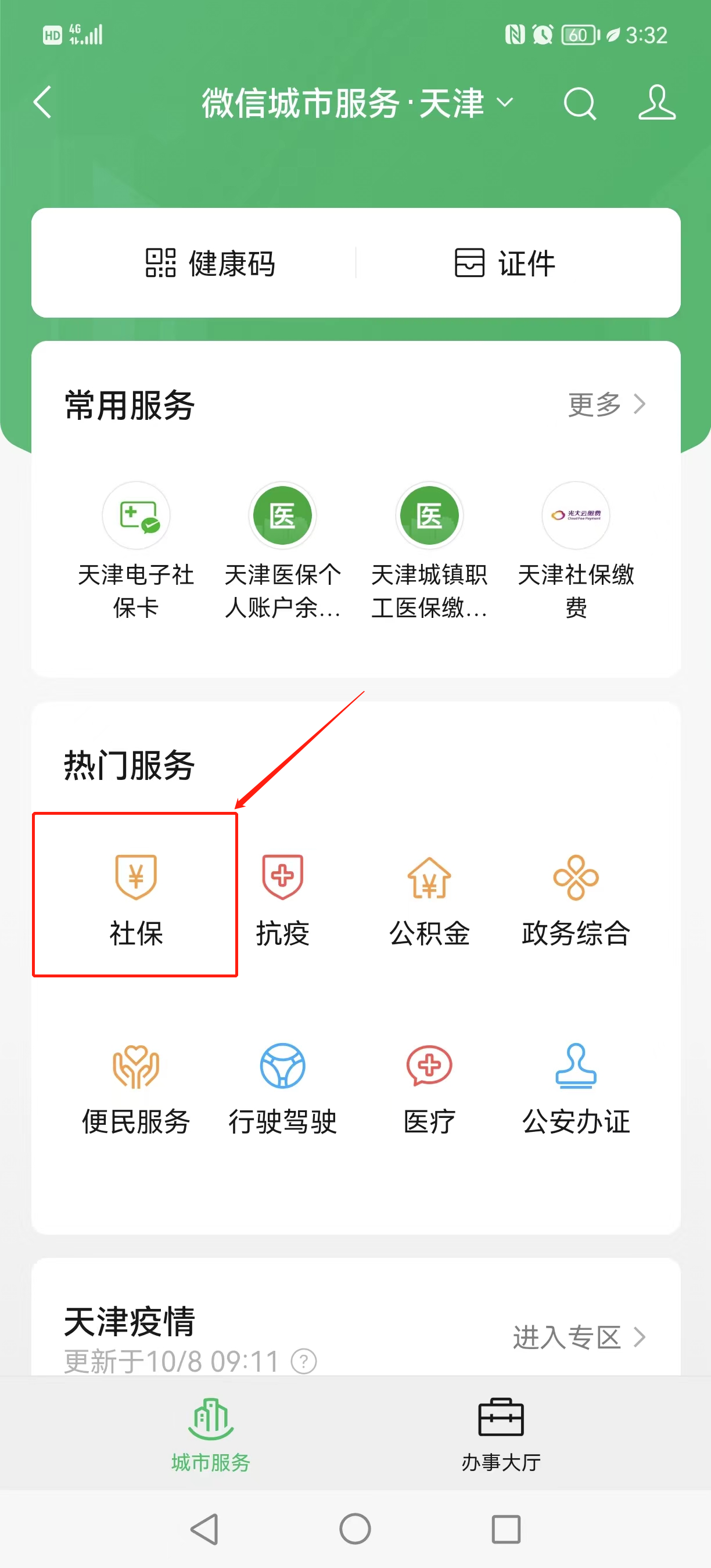The height and width of the screenshot is (1568, 711).
Task: Open 天津医保个人账户余额 service
Action: click(x=282, y=548)
